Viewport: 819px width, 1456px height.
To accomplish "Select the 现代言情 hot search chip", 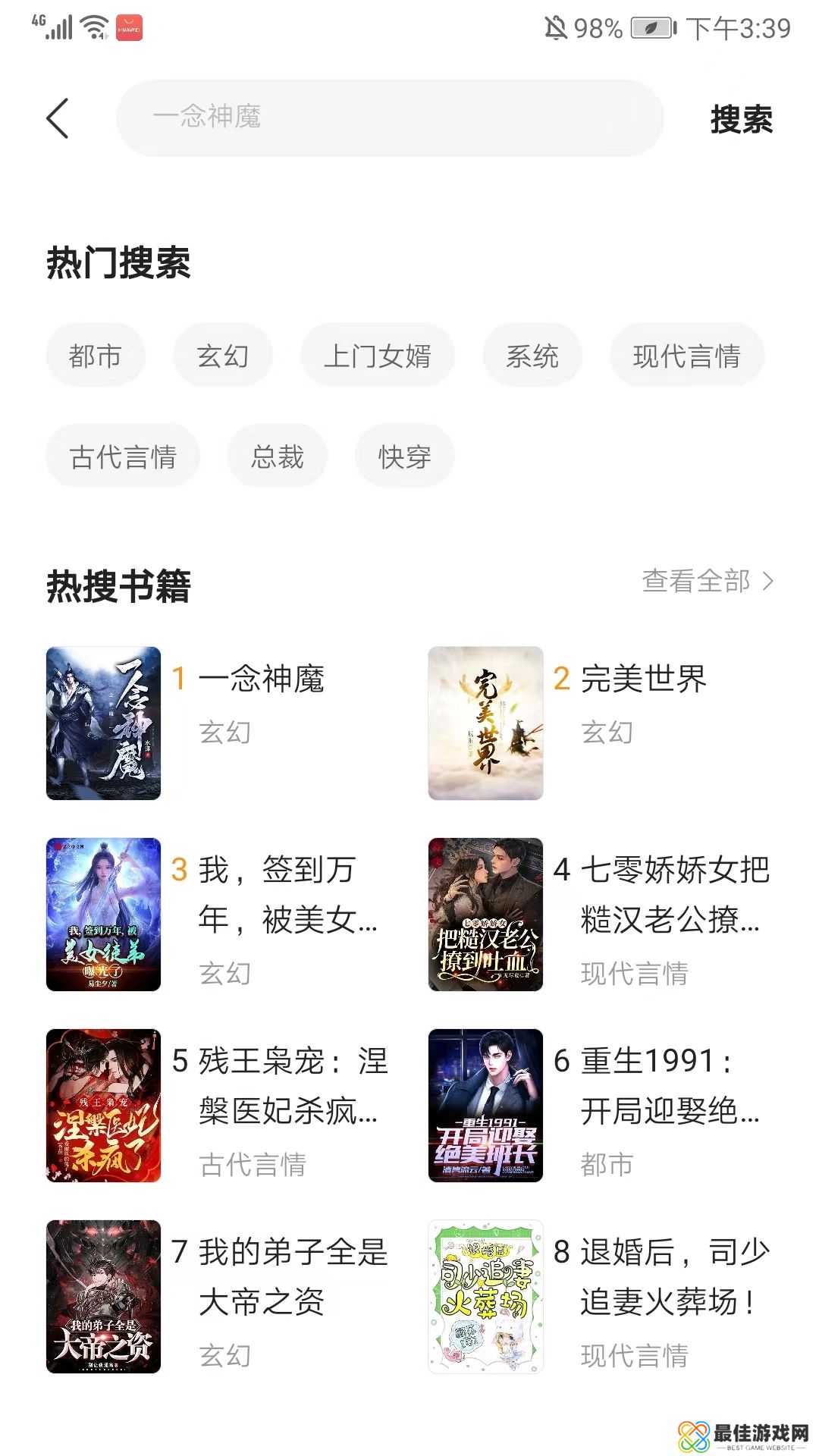I will pos(687,356).
